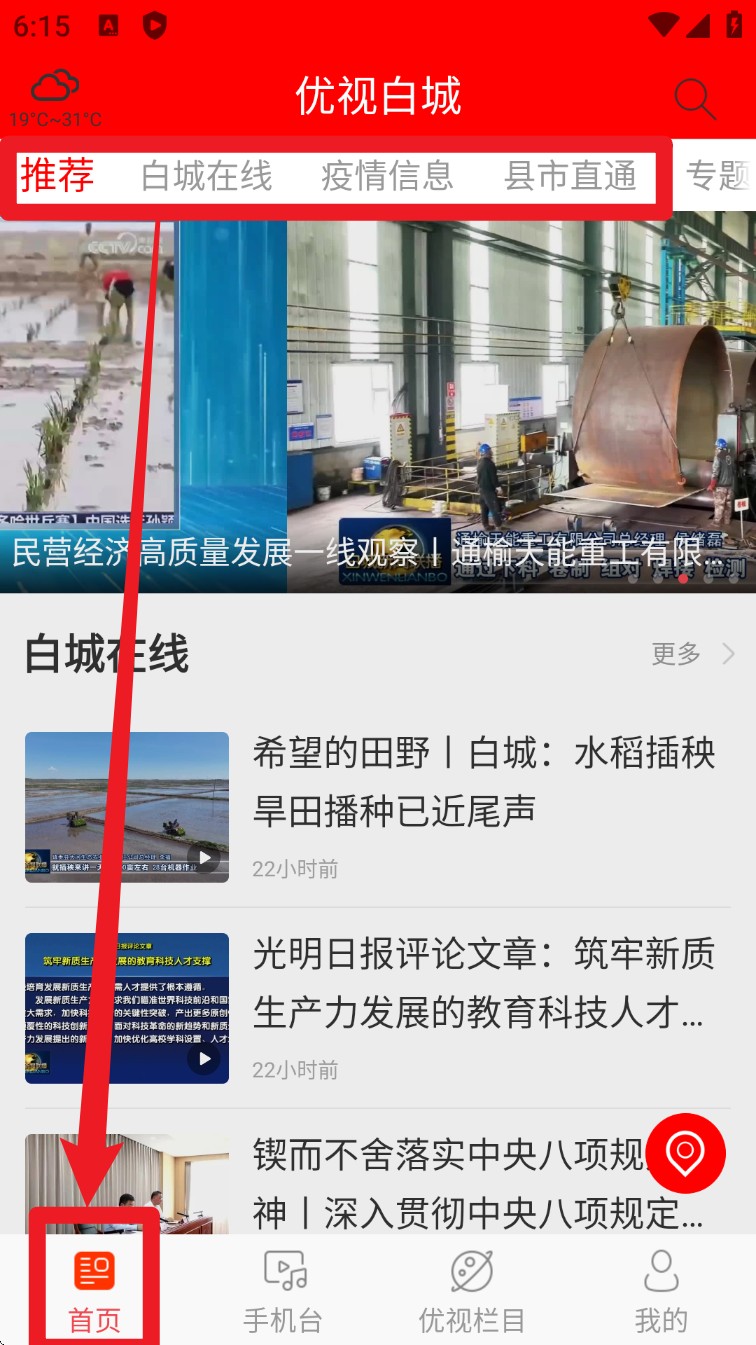Open the search magnifier icon
The width and height of the screenshot is (756, 1345).
(694, 98)
